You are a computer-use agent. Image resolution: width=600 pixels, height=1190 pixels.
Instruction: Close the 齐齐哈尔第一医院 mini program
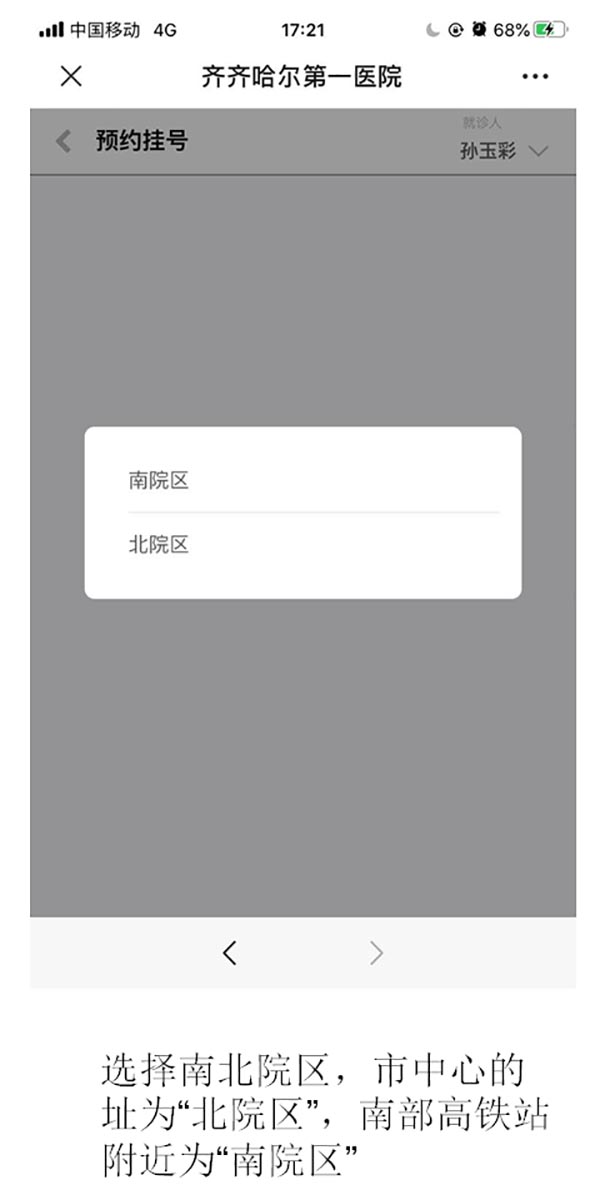[x=71, y=76]
